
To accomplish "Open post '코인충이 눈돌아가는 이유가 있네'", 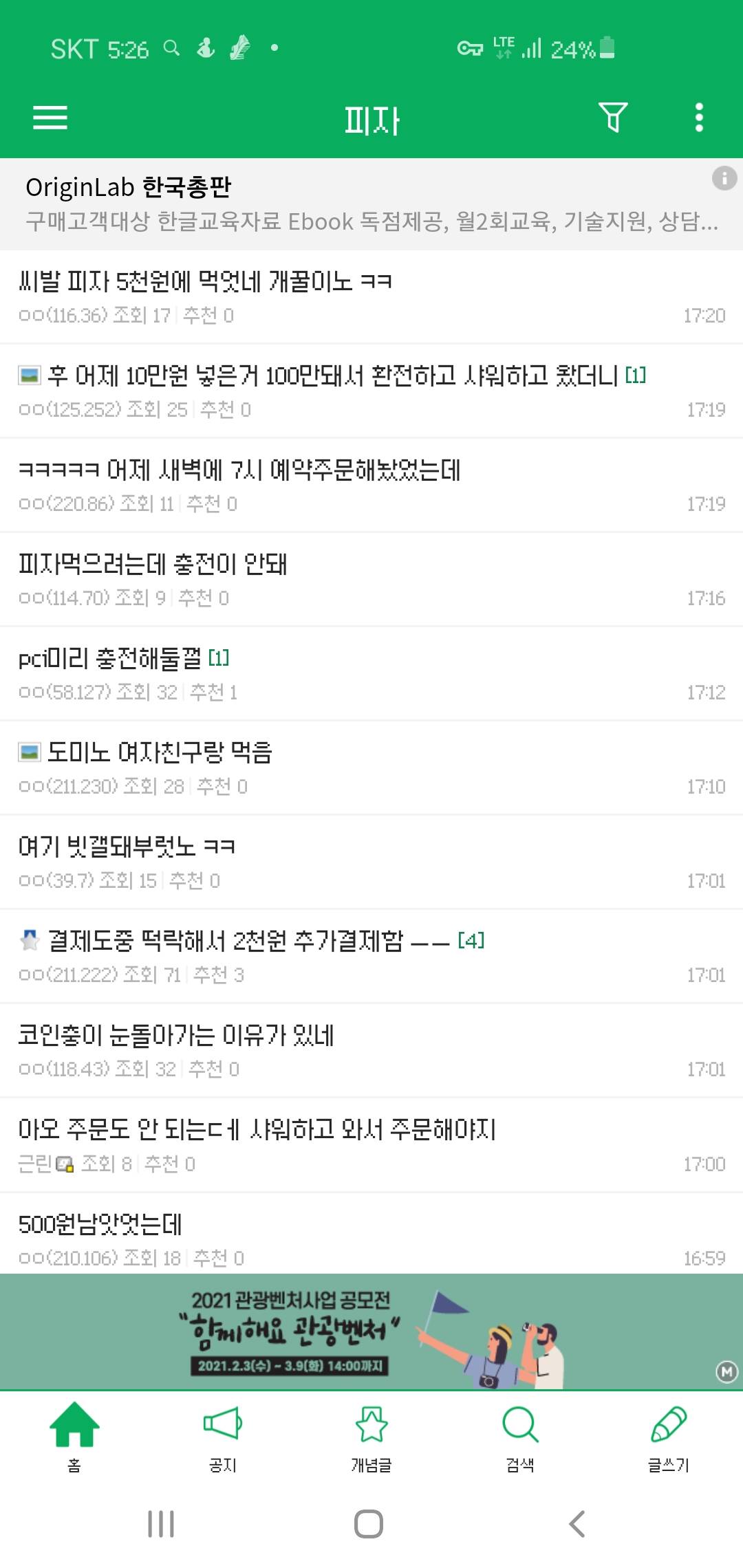I will 176,1036.
